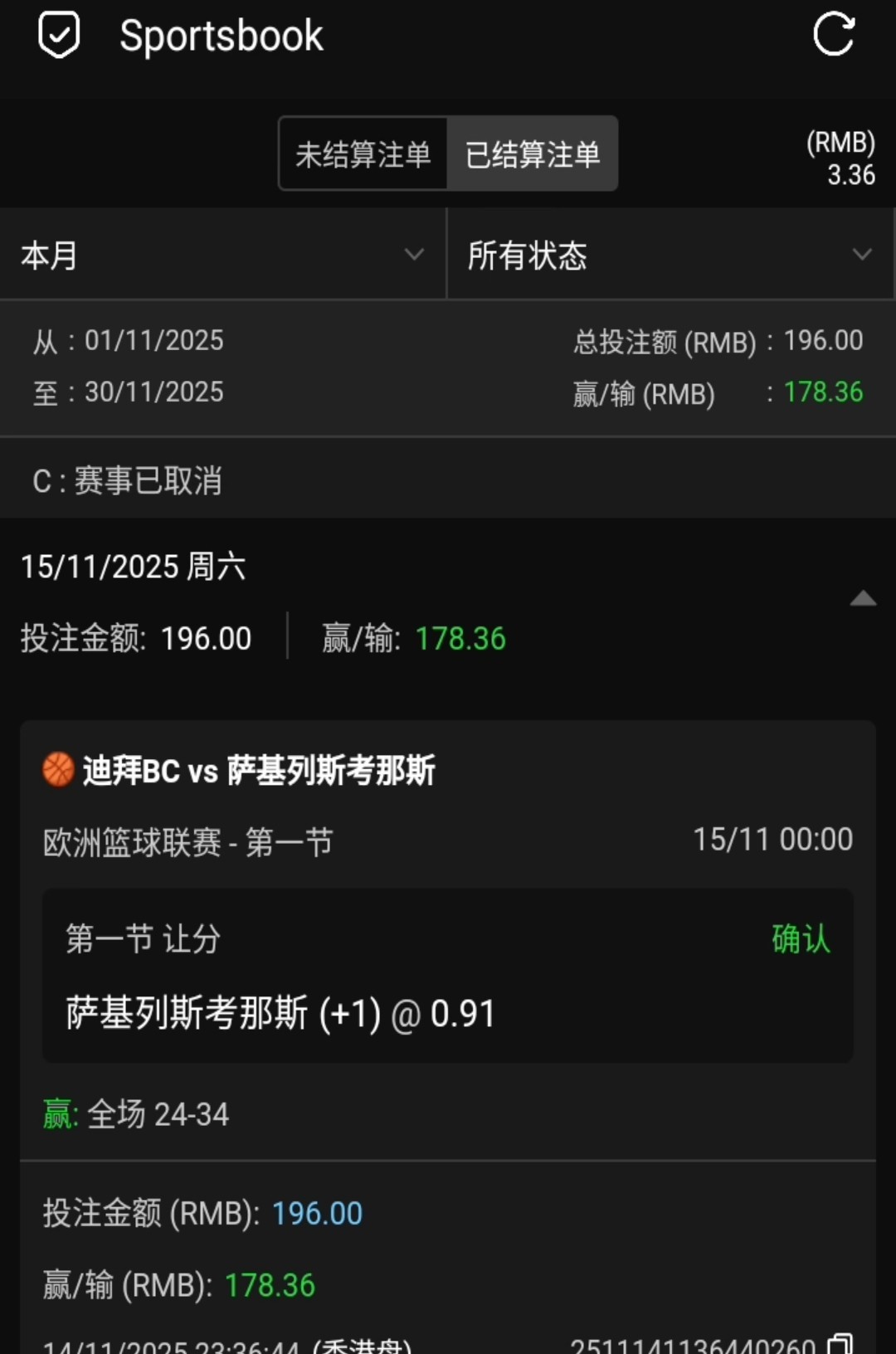Viewport: 896px width, 1354px height.
Task: Click the Sportsbook shield logo
Action: point(58,35)
